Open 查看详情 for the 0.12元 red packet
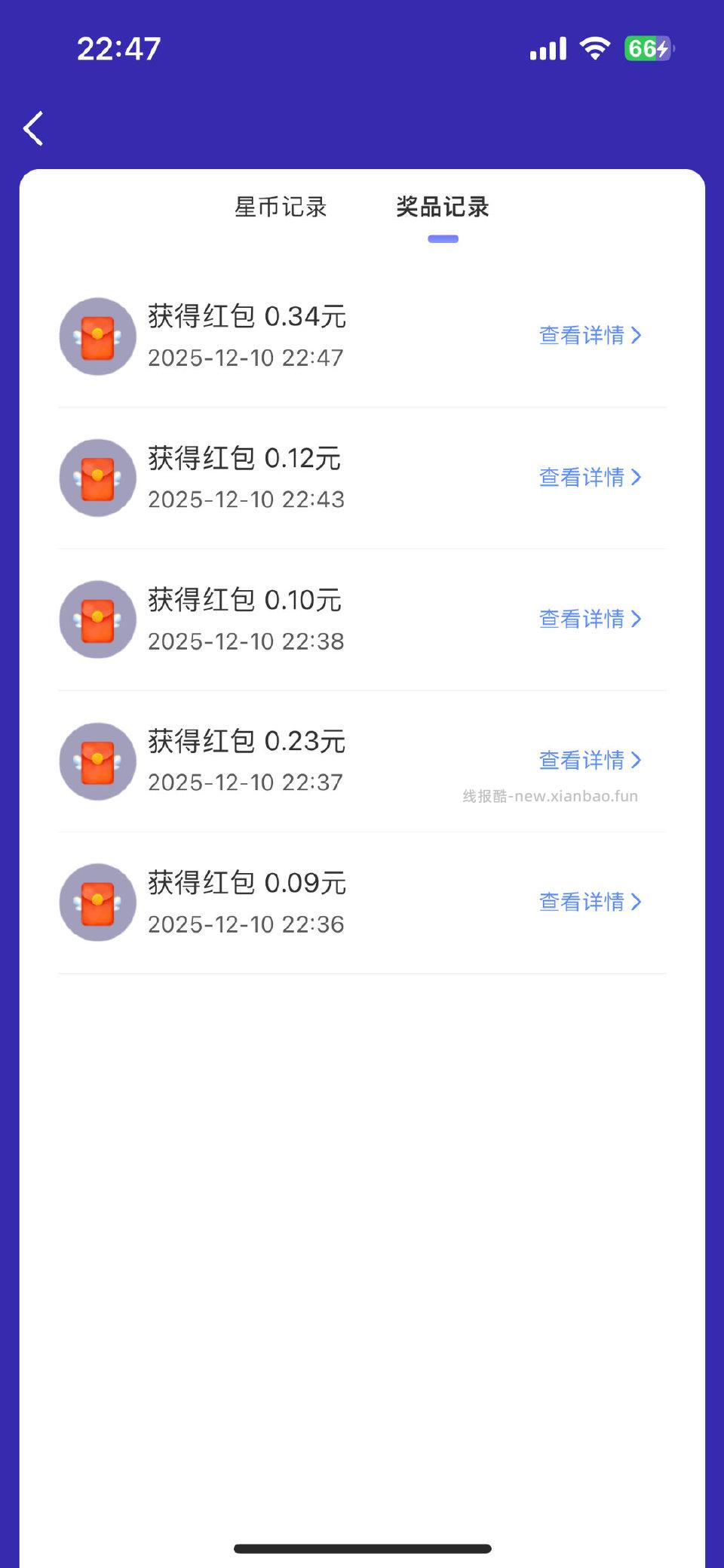The width and height of the screenshot is (724, 1568). [x=590, y=477]
